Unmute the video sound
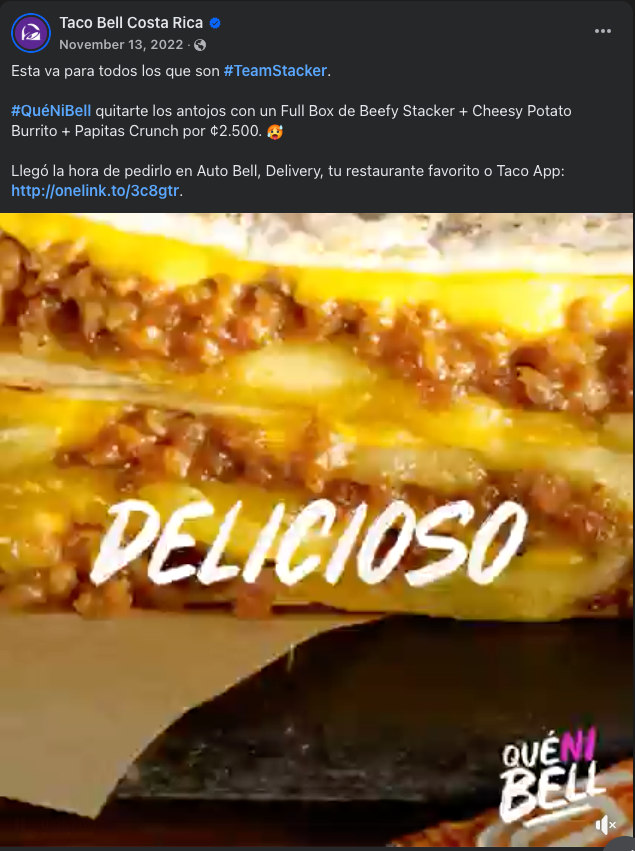 pyautogui.click(x=605, y=825)
